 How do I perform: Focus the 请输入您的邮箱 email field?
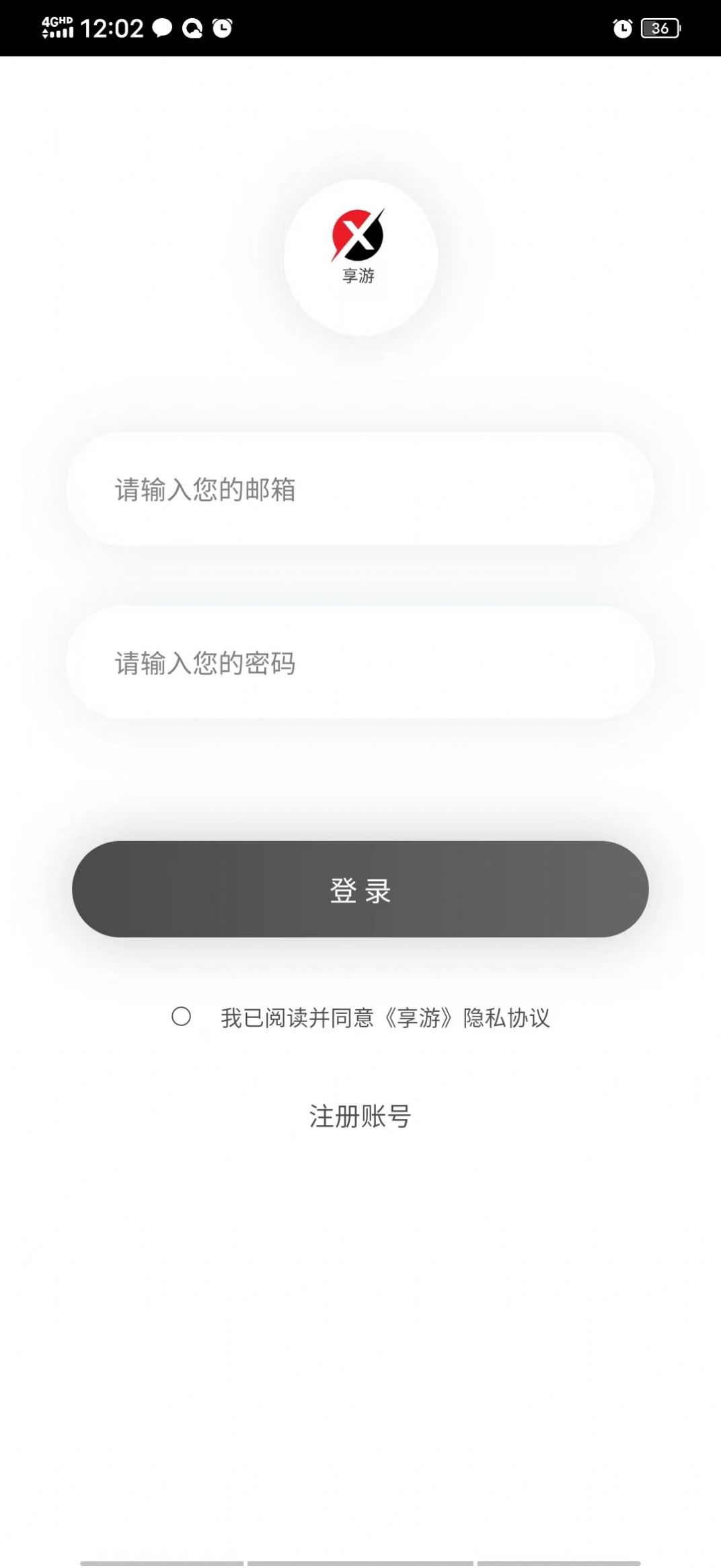pyautogui.click(x=360, y=489)
